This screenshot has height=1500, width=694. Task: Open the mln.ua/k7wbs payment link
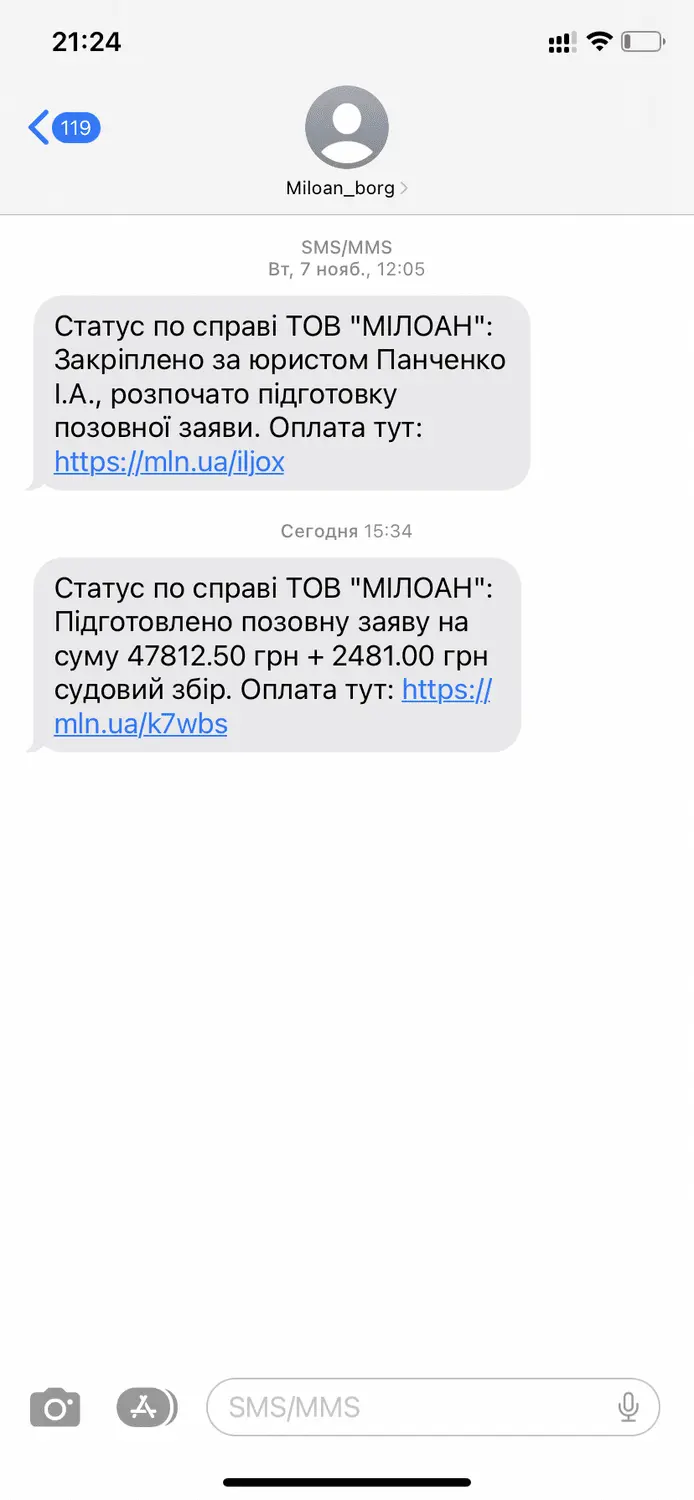141,724
